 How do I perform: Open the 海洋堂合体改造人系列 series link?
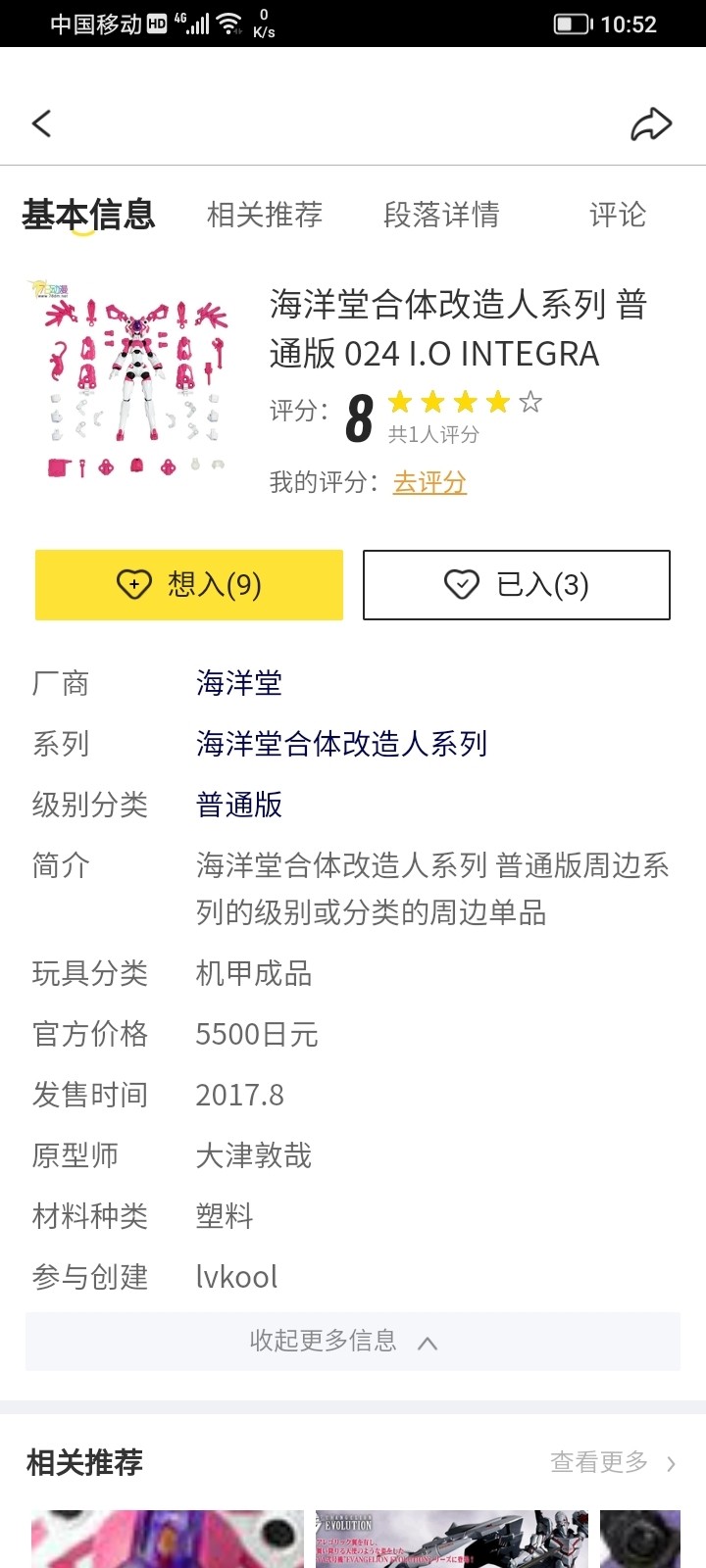(341, 744)
